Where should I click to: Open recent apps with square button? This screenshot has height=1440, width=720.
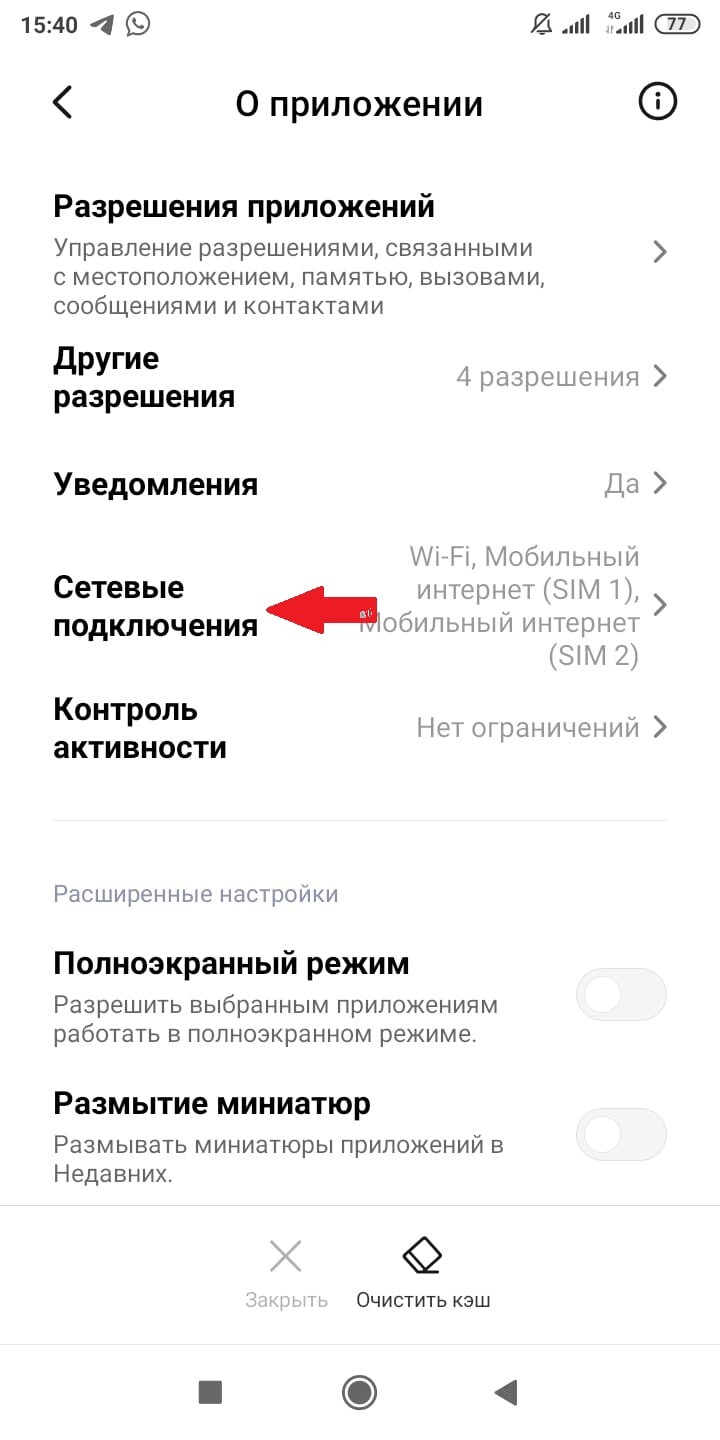pyautogui.click(x=210, y=1392)
